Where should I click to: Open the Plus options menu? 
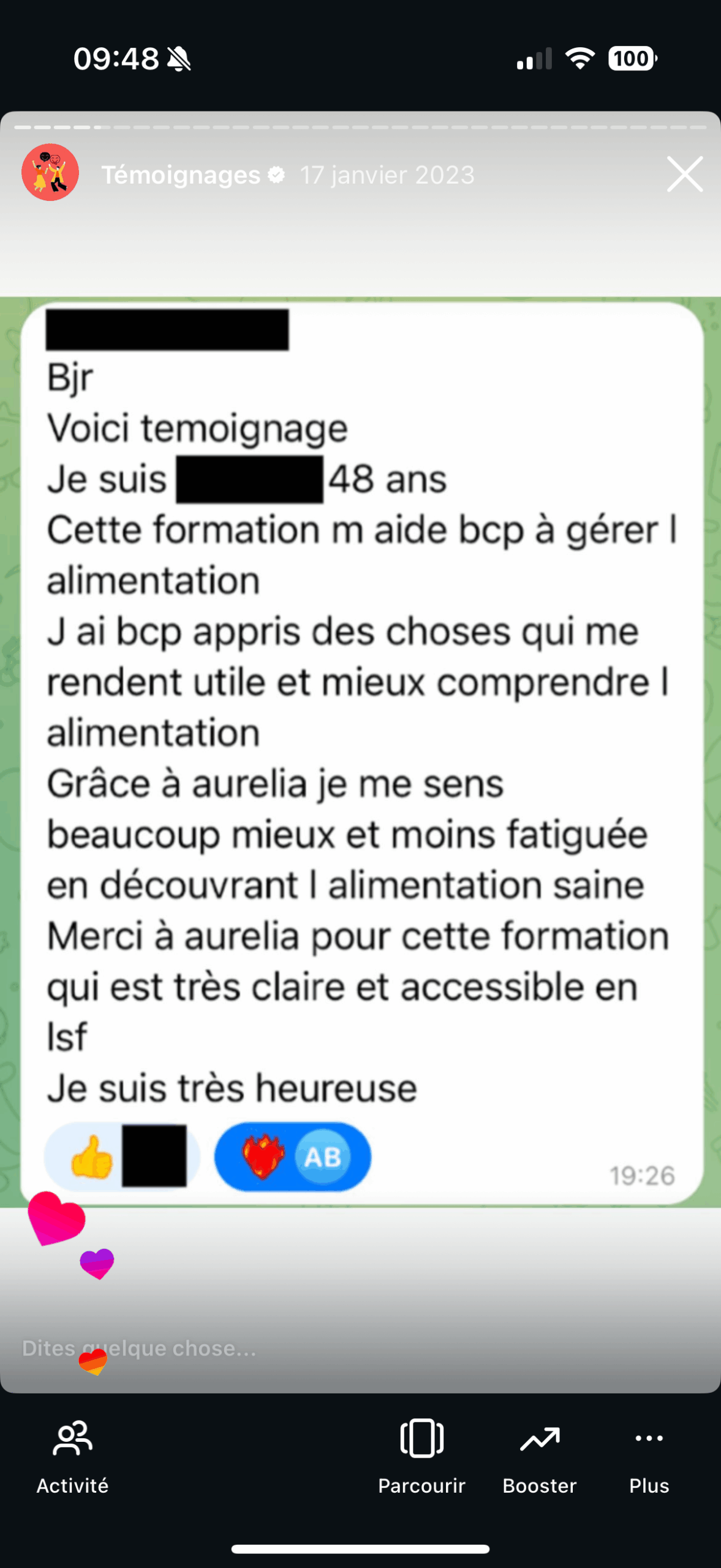(649, 1455)
